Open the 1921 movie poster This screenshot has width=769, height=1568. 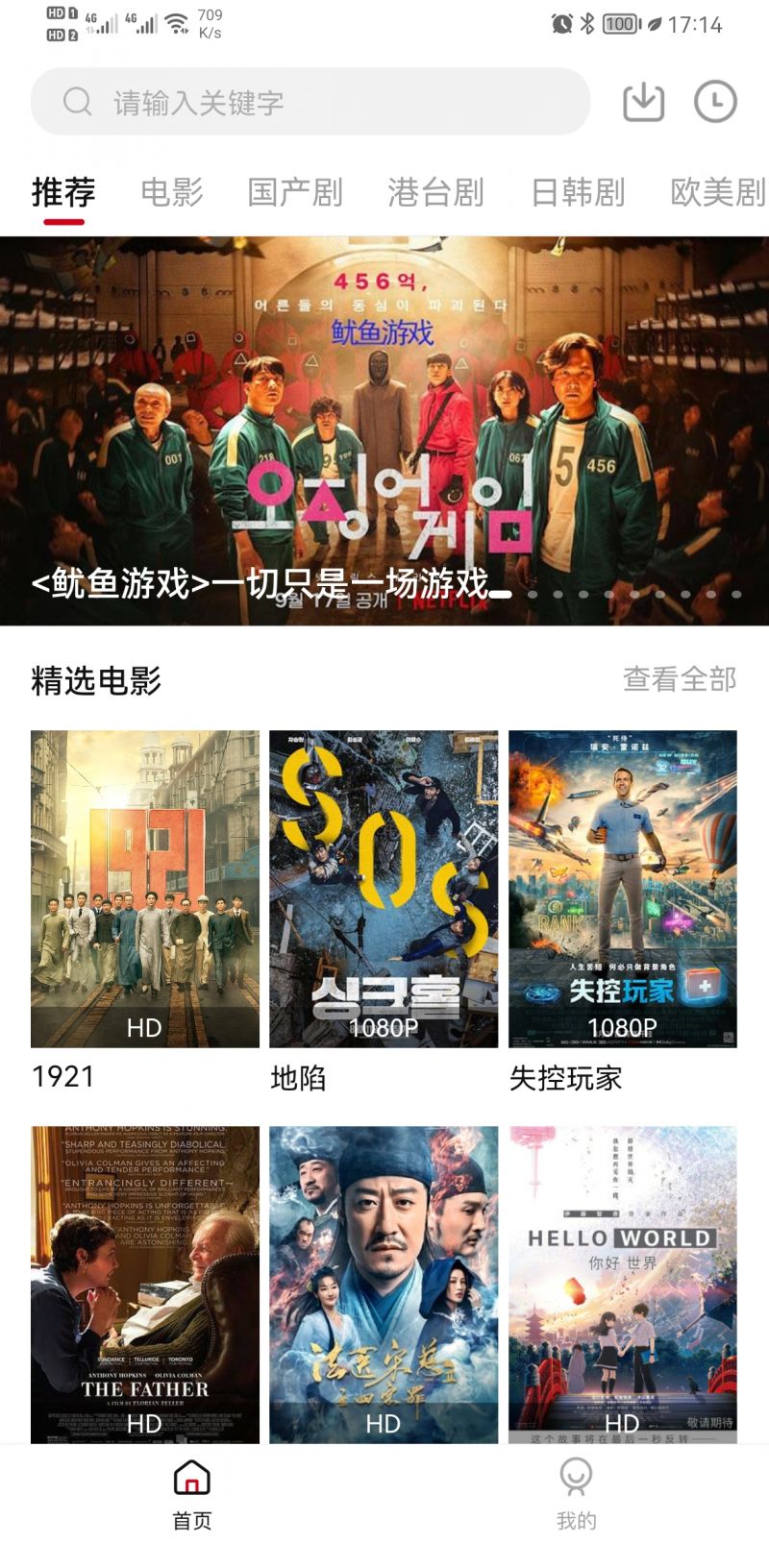144,884
